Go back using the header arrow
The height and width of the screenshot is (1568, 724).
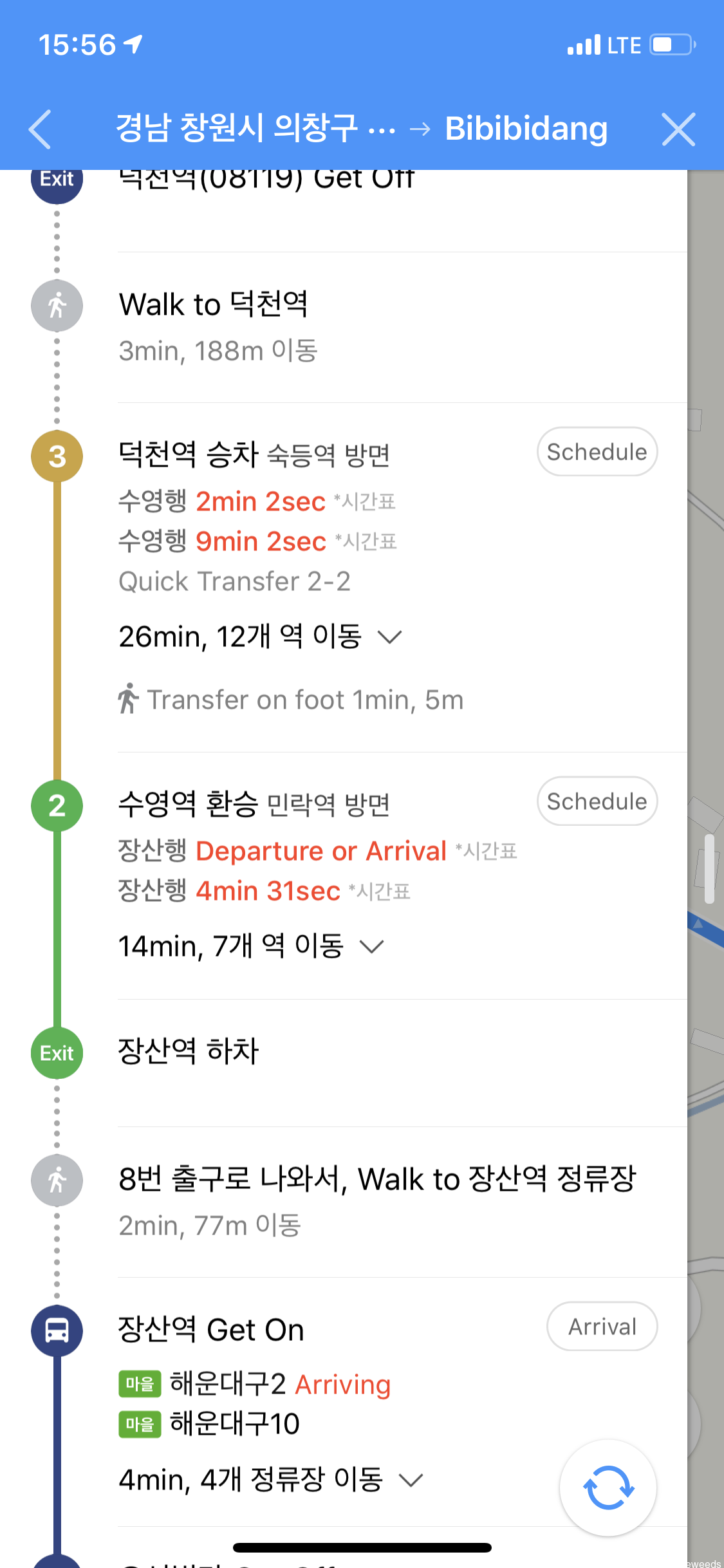(x=40, y=129)
